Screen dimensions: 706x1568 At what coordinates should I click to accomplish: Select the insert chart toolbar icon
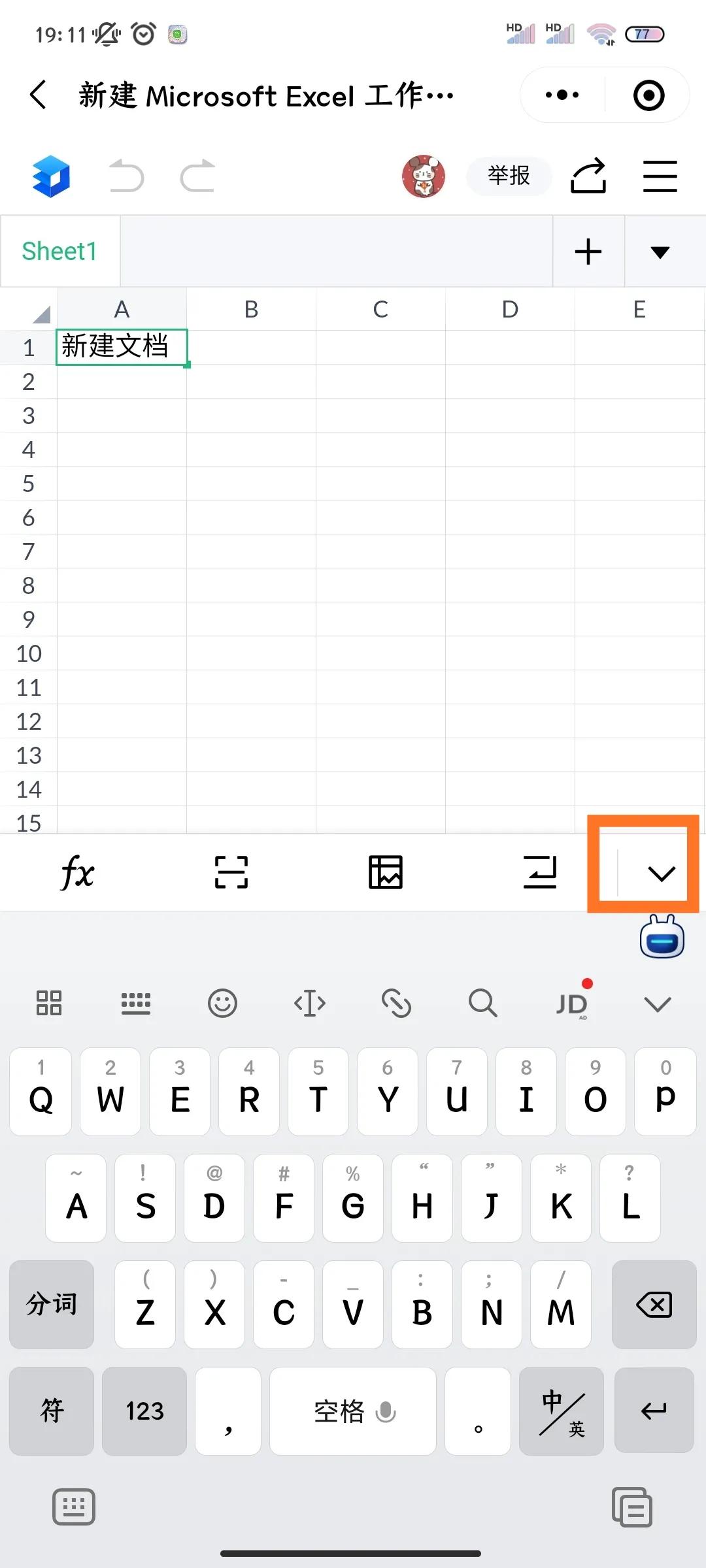(386, 872)
